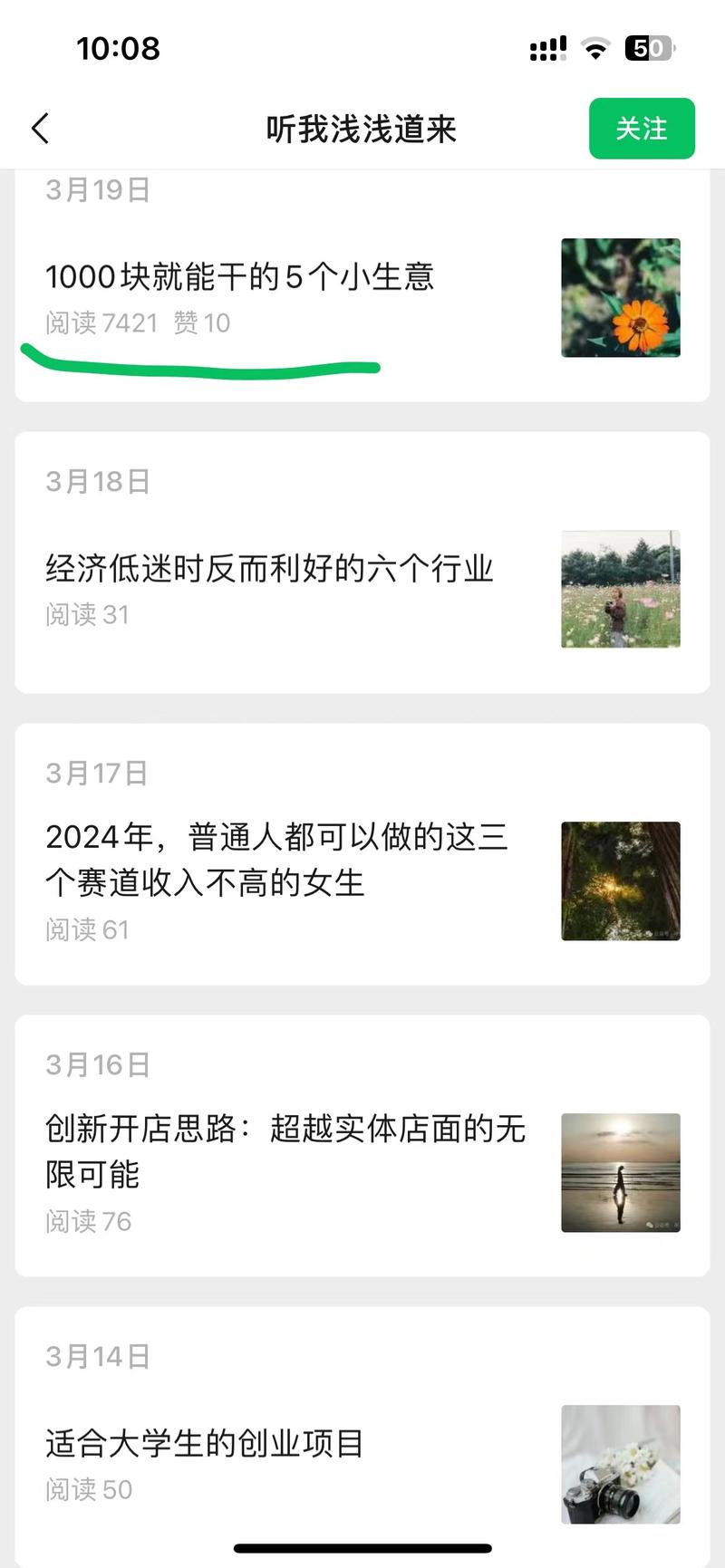
Task: Tap the Wi-Fi icon in status bar
Action: coord(595,47)
